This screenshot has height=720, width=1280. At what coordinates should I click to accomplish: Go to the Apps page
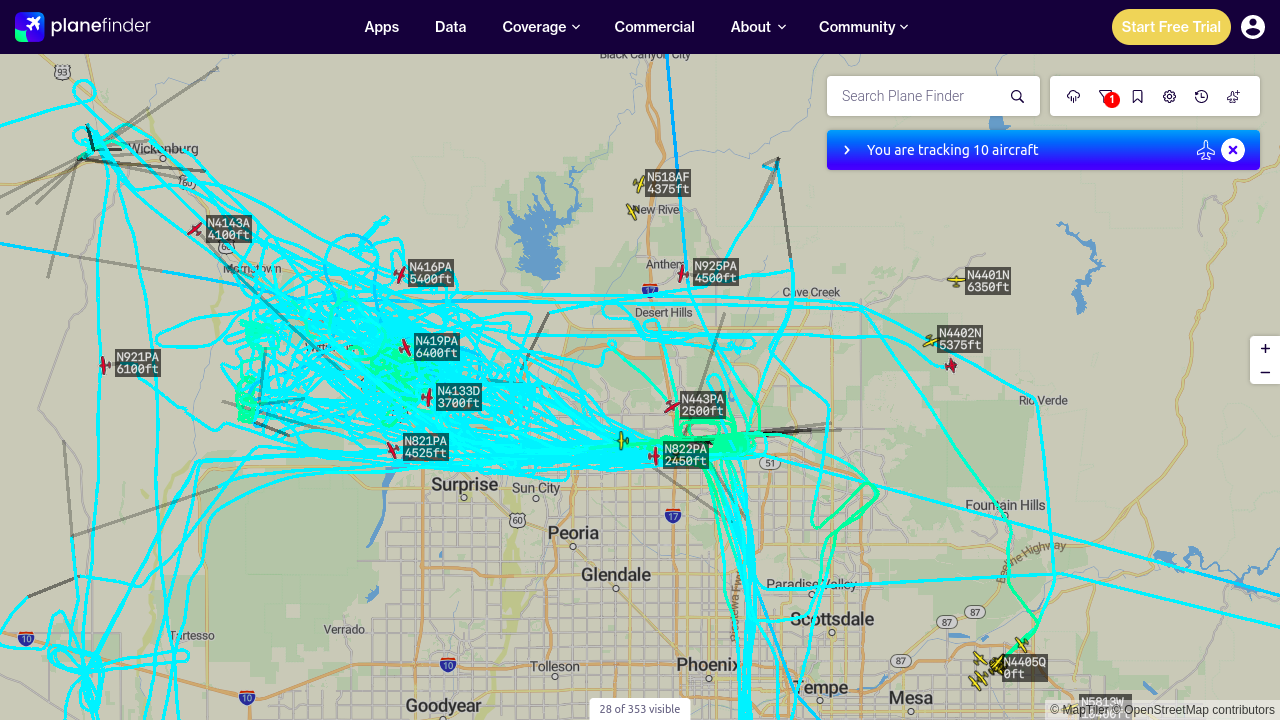[x=382, y=27]
